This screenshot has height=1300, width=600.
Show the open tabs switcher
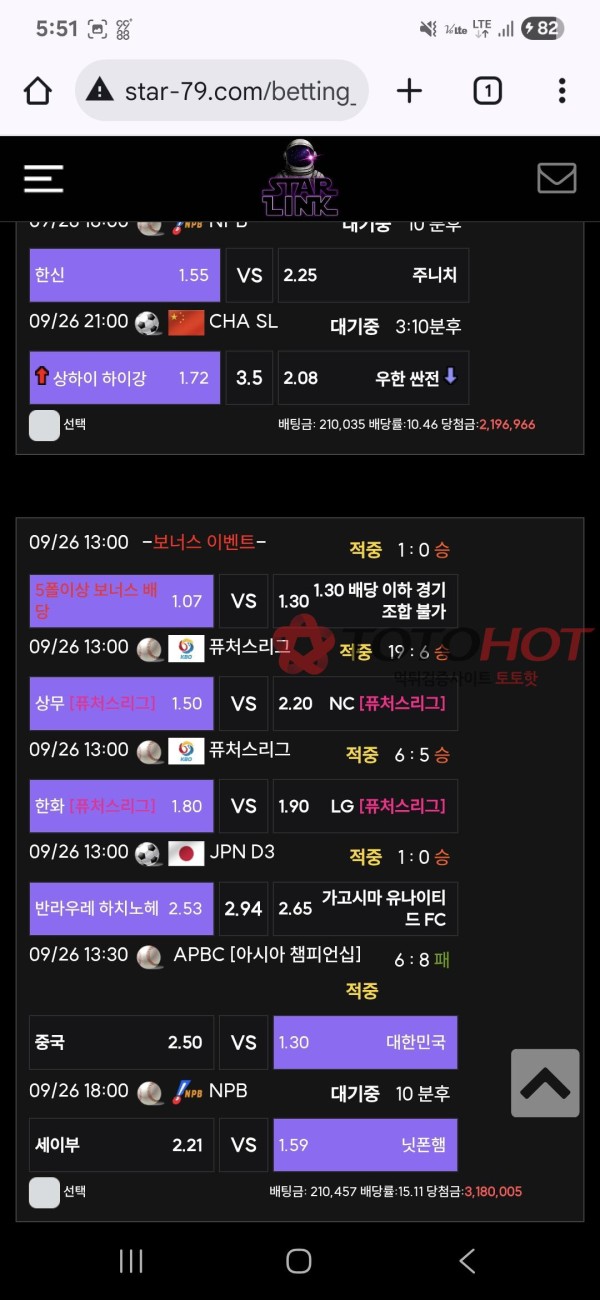click(x=487, y=91)
